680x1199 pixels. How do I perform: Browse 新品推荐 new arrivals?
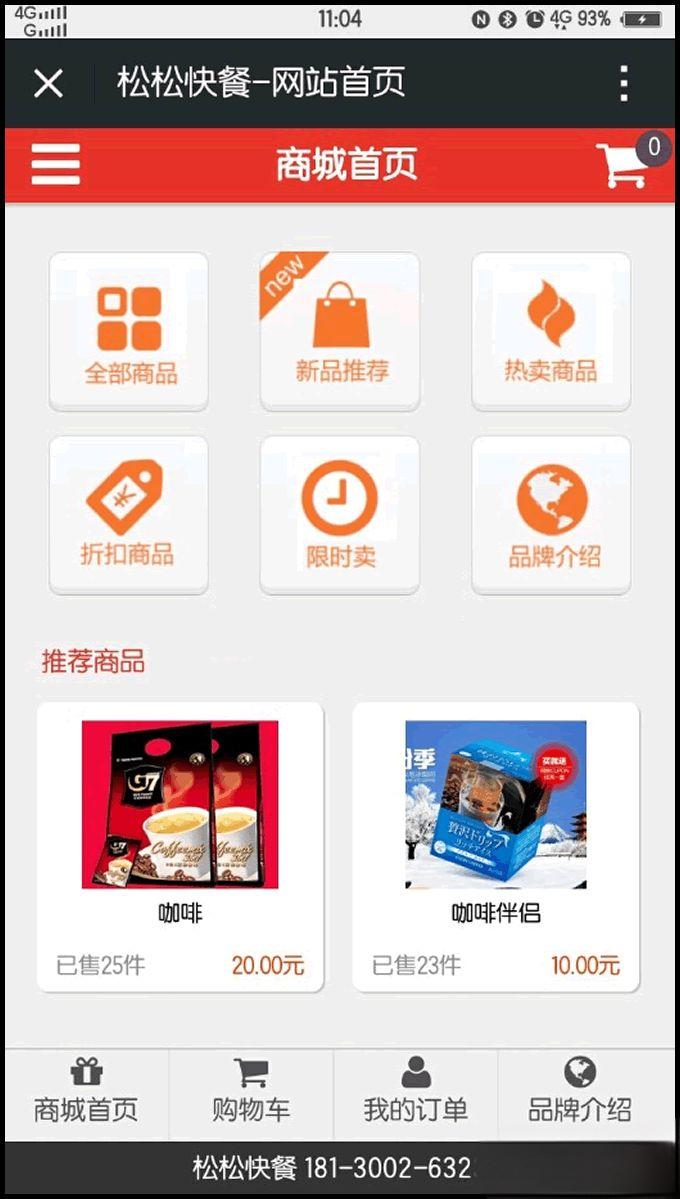[340, 332]
